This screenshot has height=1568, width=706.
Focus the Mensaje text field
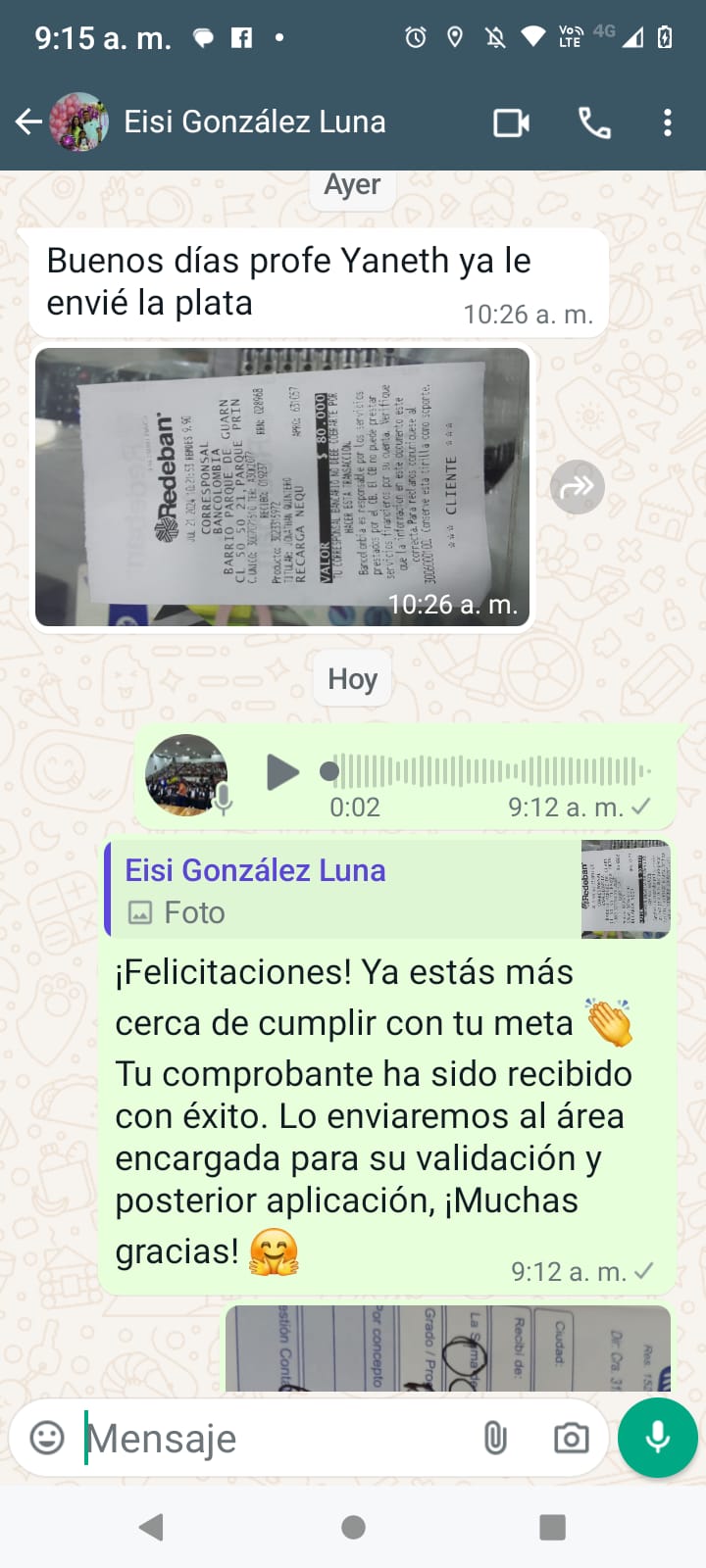pos(275,1439)
